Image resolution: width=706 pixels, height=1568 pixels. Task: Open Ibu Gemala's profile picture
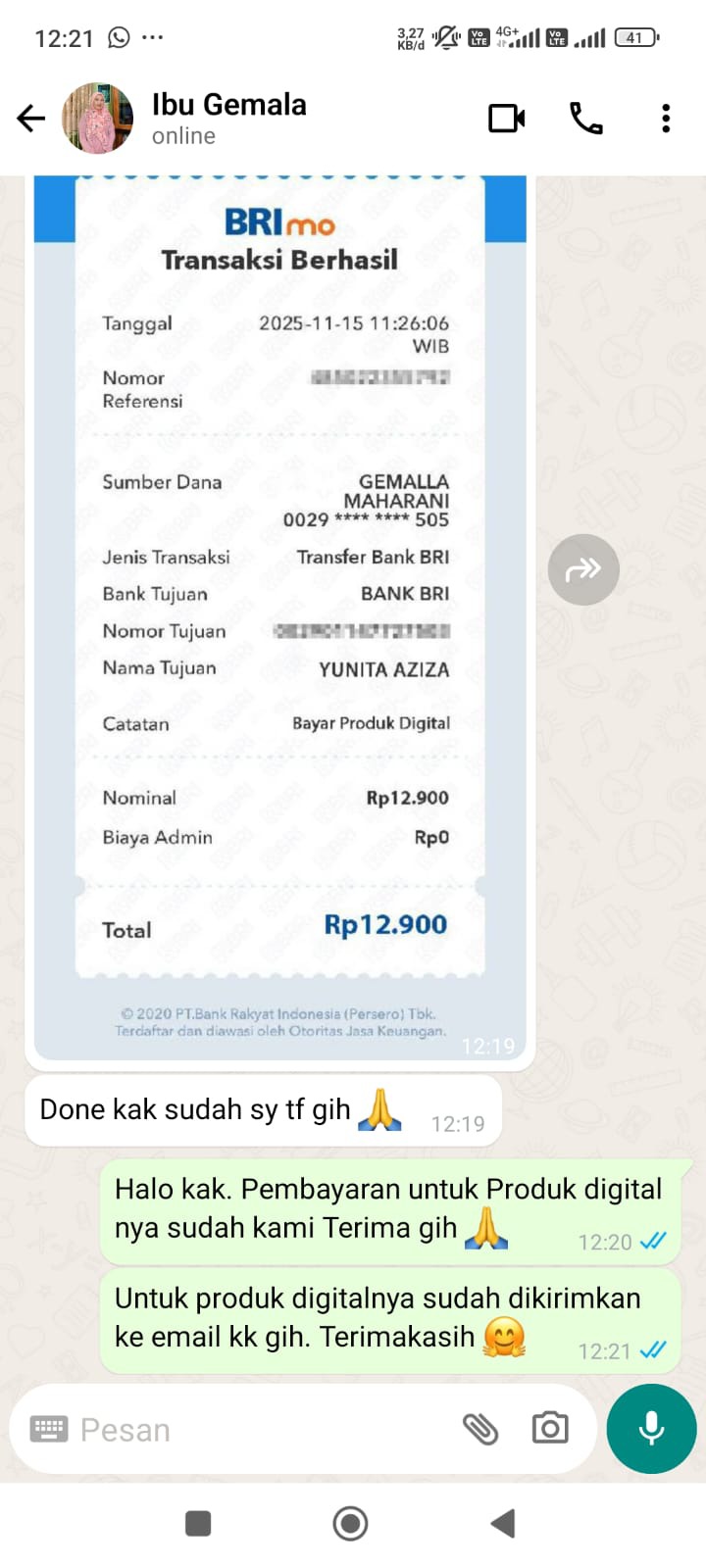click(x=97, y=118)
